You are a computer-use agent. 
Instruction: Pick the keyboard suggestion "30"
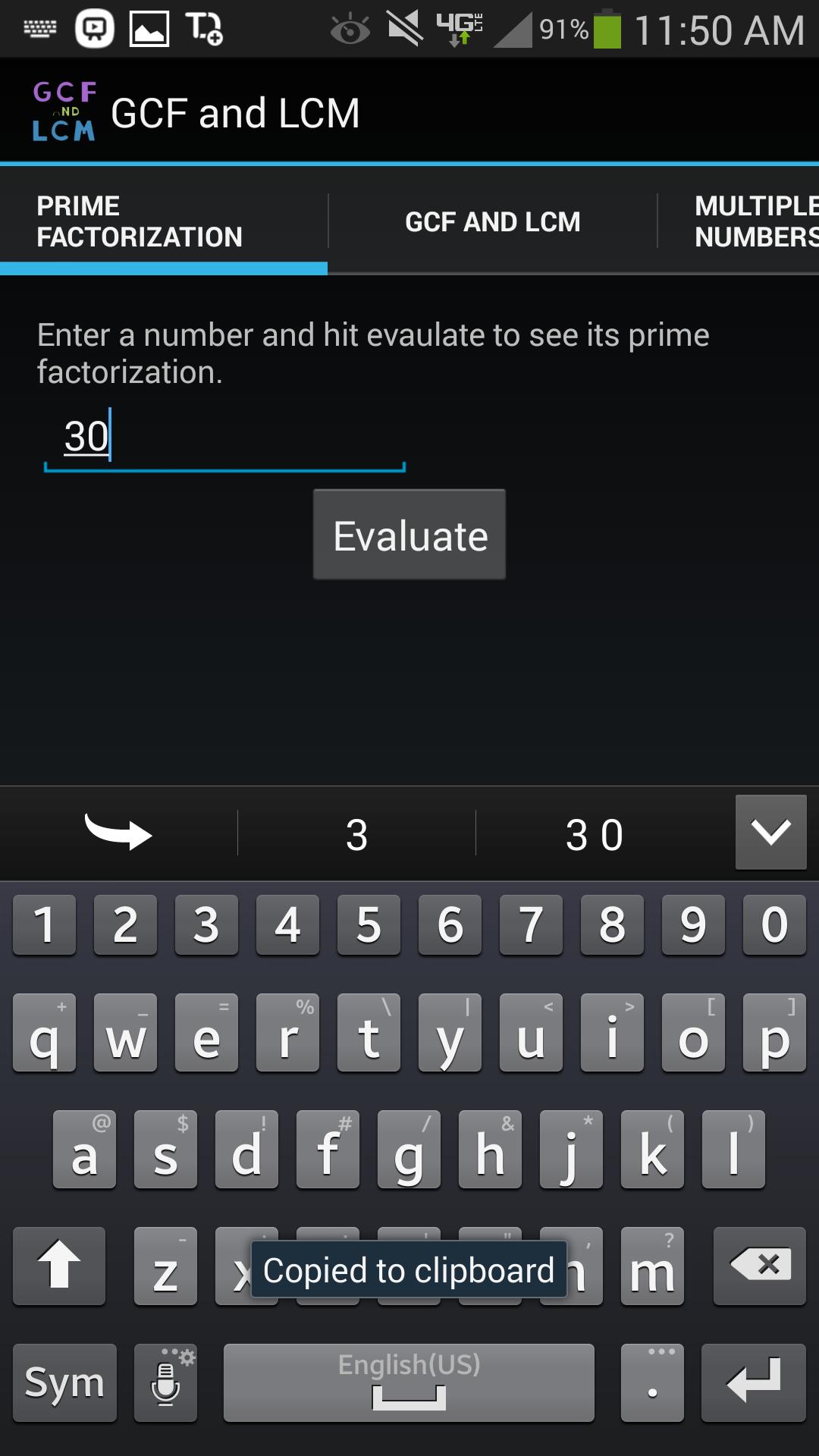pos(595,835)
